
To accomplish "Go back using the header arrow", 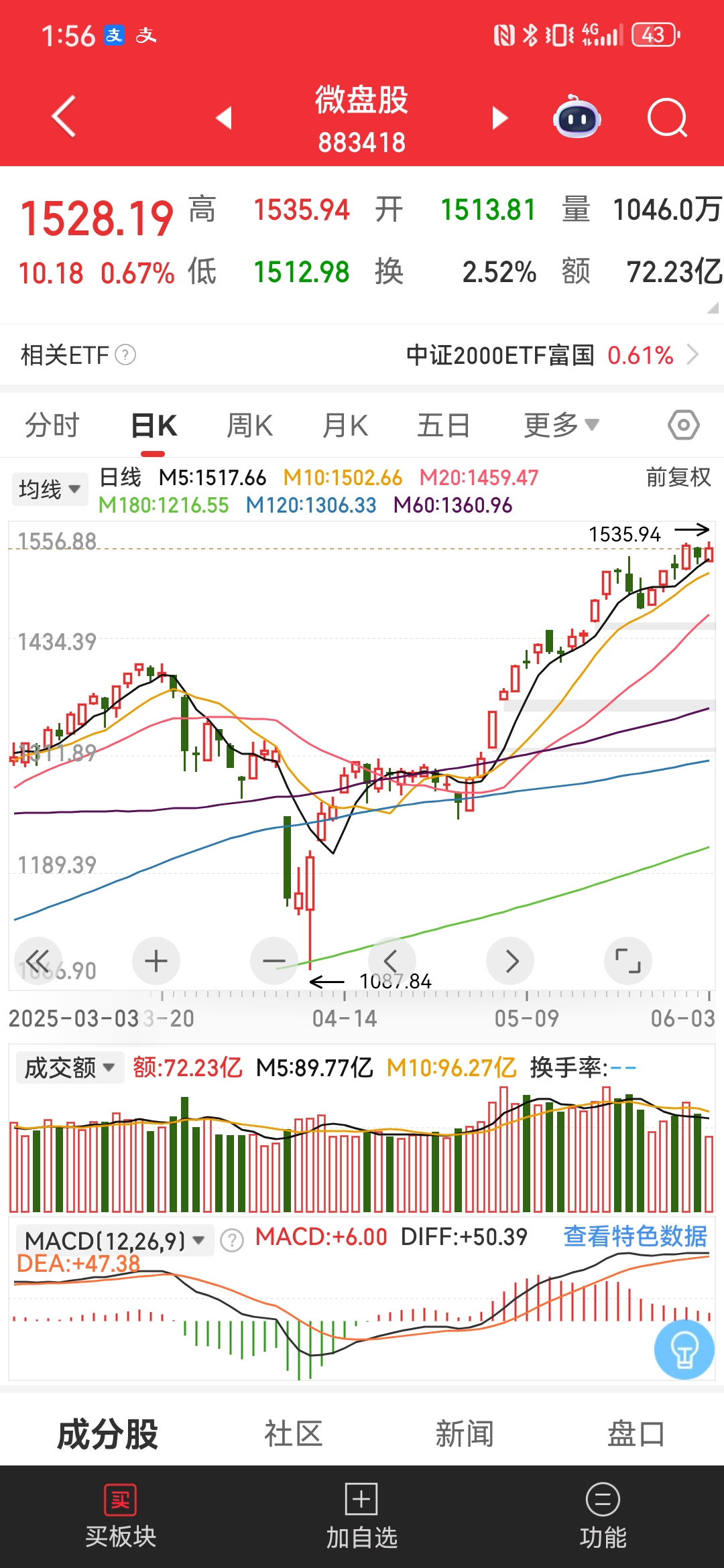I will coord(64,117).
